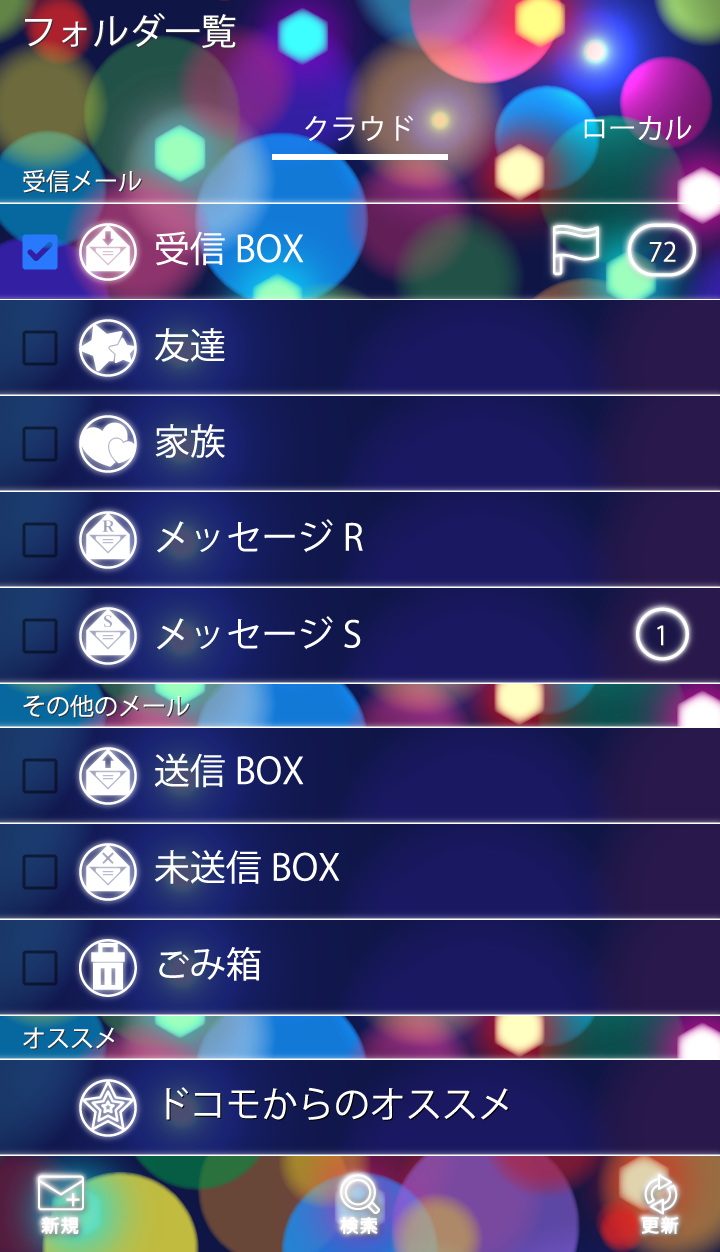Check the 友達 checkbox
This screenshot has height=1252, width=720.
pos(40,347)
